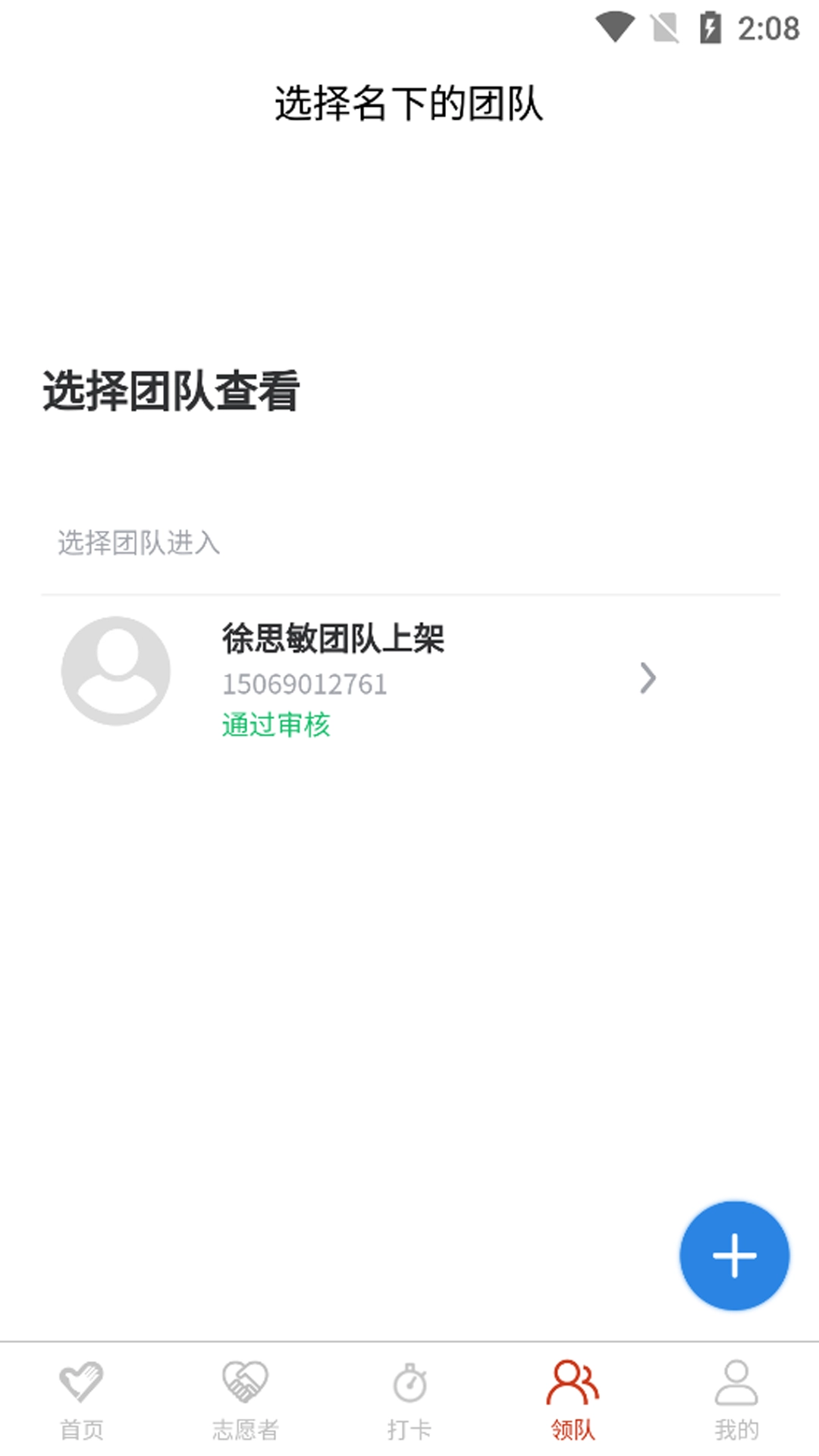Click the team avatar placeholder icon
This screenshot has width=819, height=1456.
tap(116, 670)
